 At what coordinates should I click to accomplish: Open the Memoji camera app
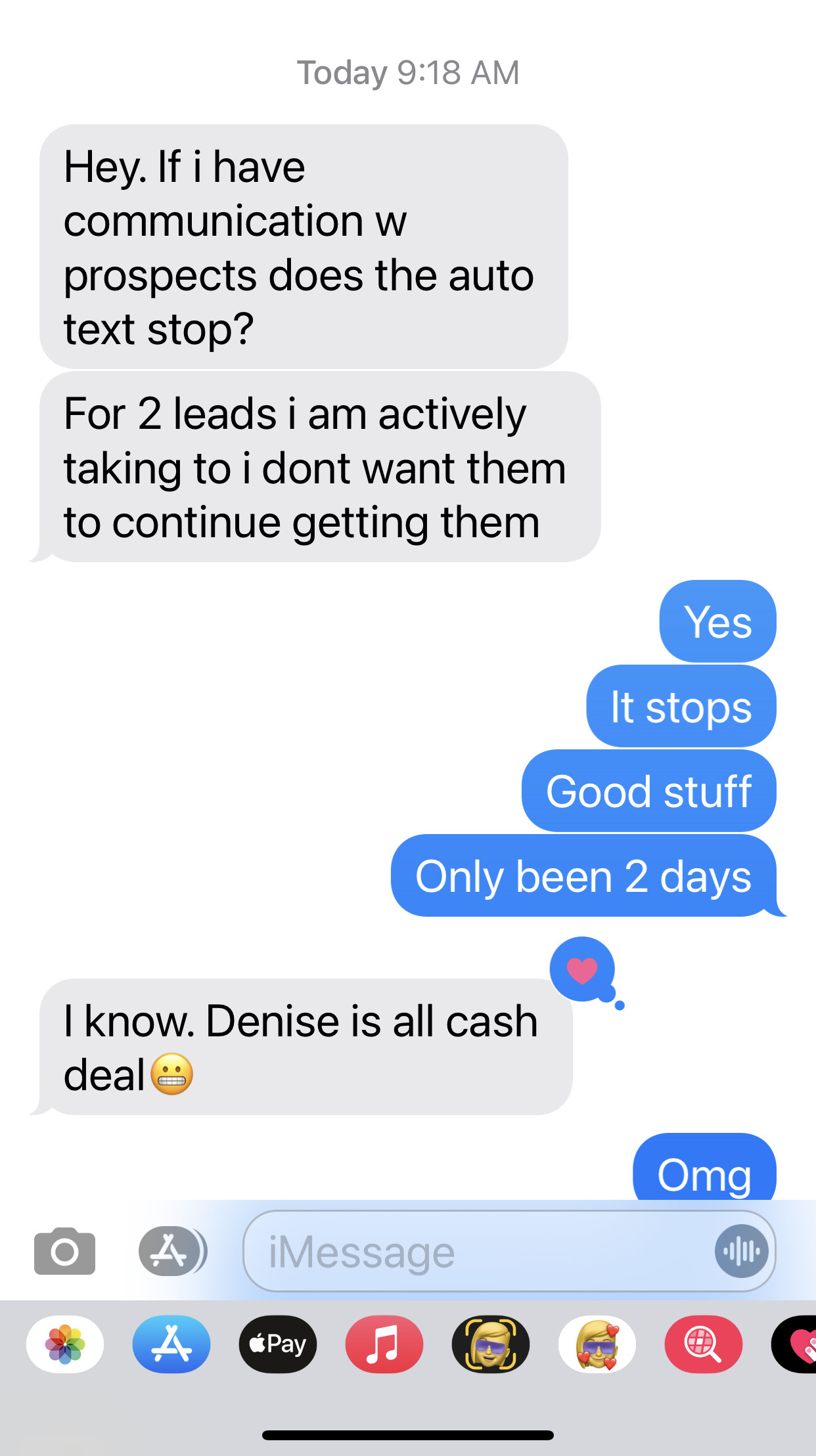(x=491, y=1344)
